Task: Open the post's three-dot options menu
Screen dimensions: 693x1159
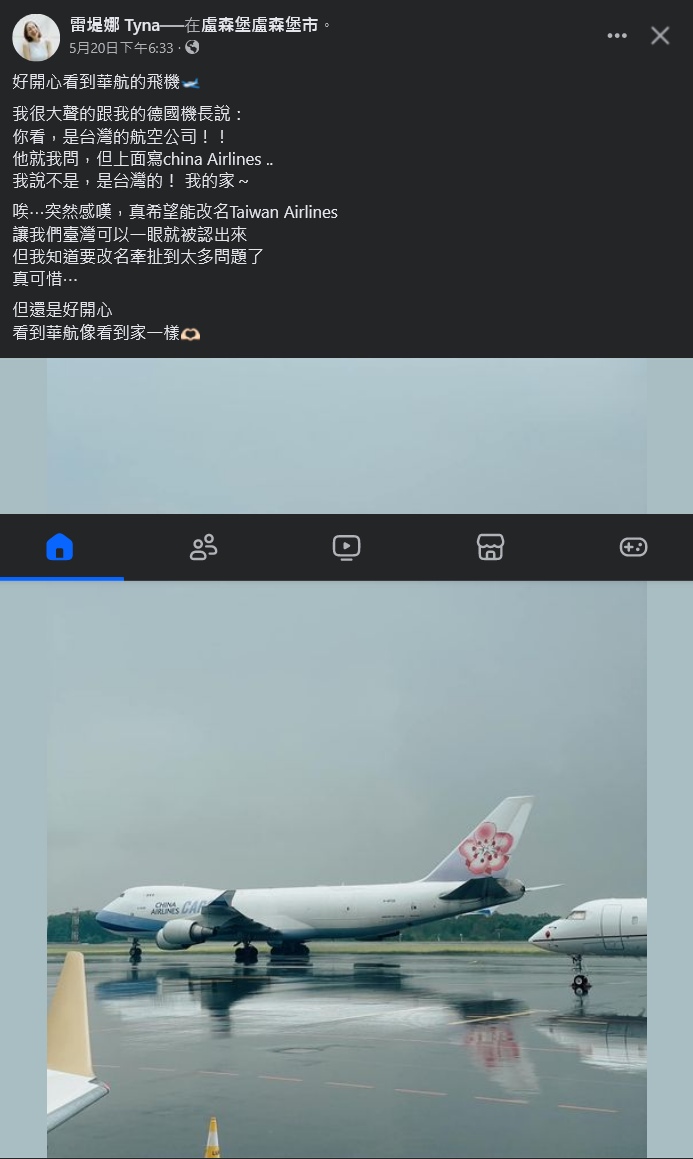Action: (x=617, y=35)
